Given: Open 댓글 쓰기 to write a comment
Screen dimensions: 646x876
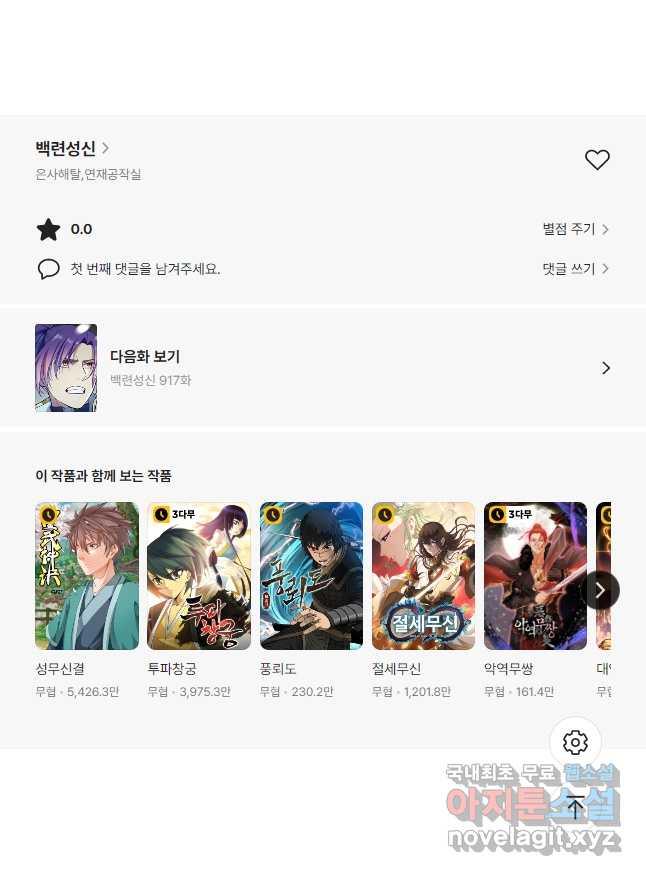Looking at the screenshot, I should [575, 268].
